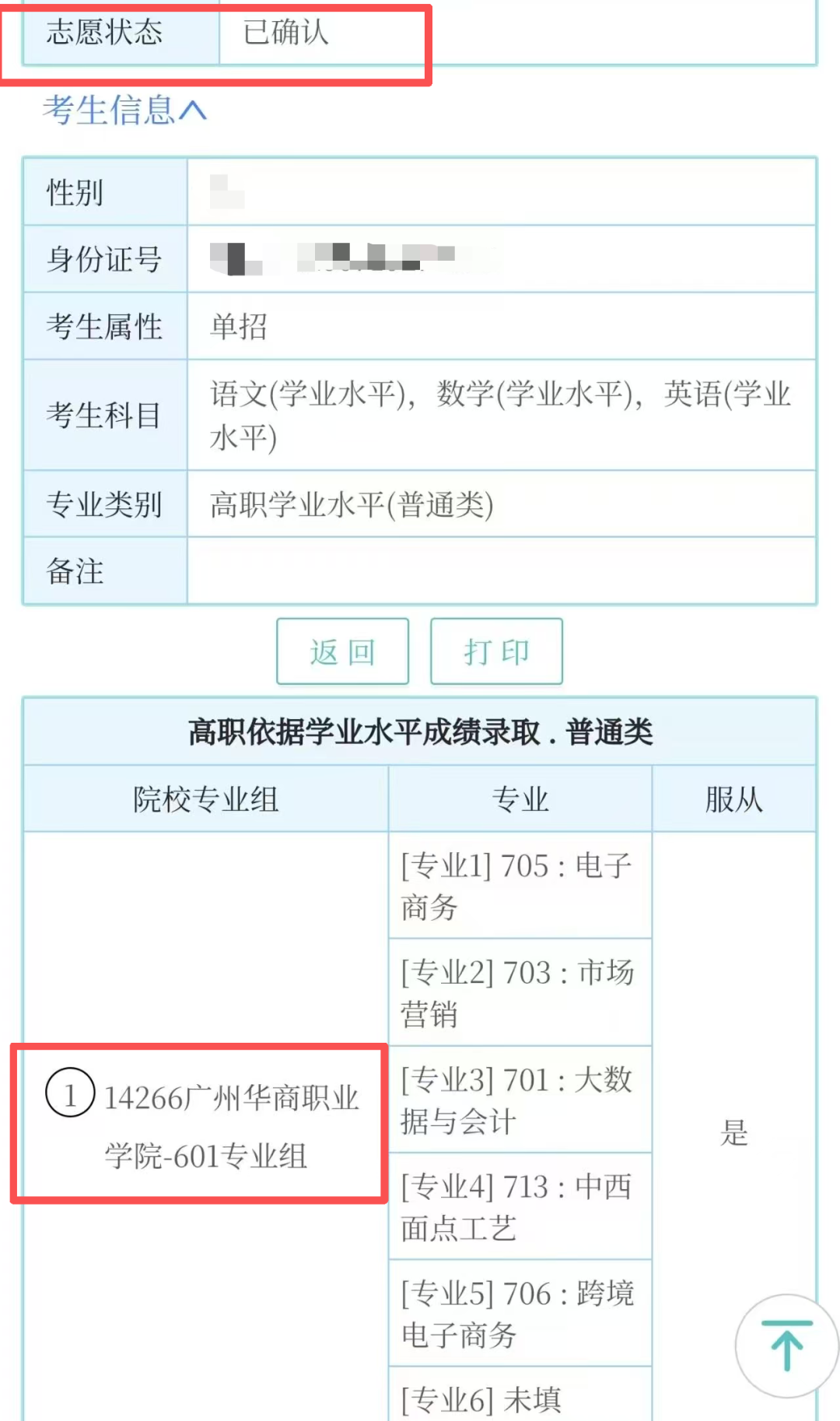This screenshot has width=840, height=1421.
Task: Print the page with 打印
Action: [496, 651]
